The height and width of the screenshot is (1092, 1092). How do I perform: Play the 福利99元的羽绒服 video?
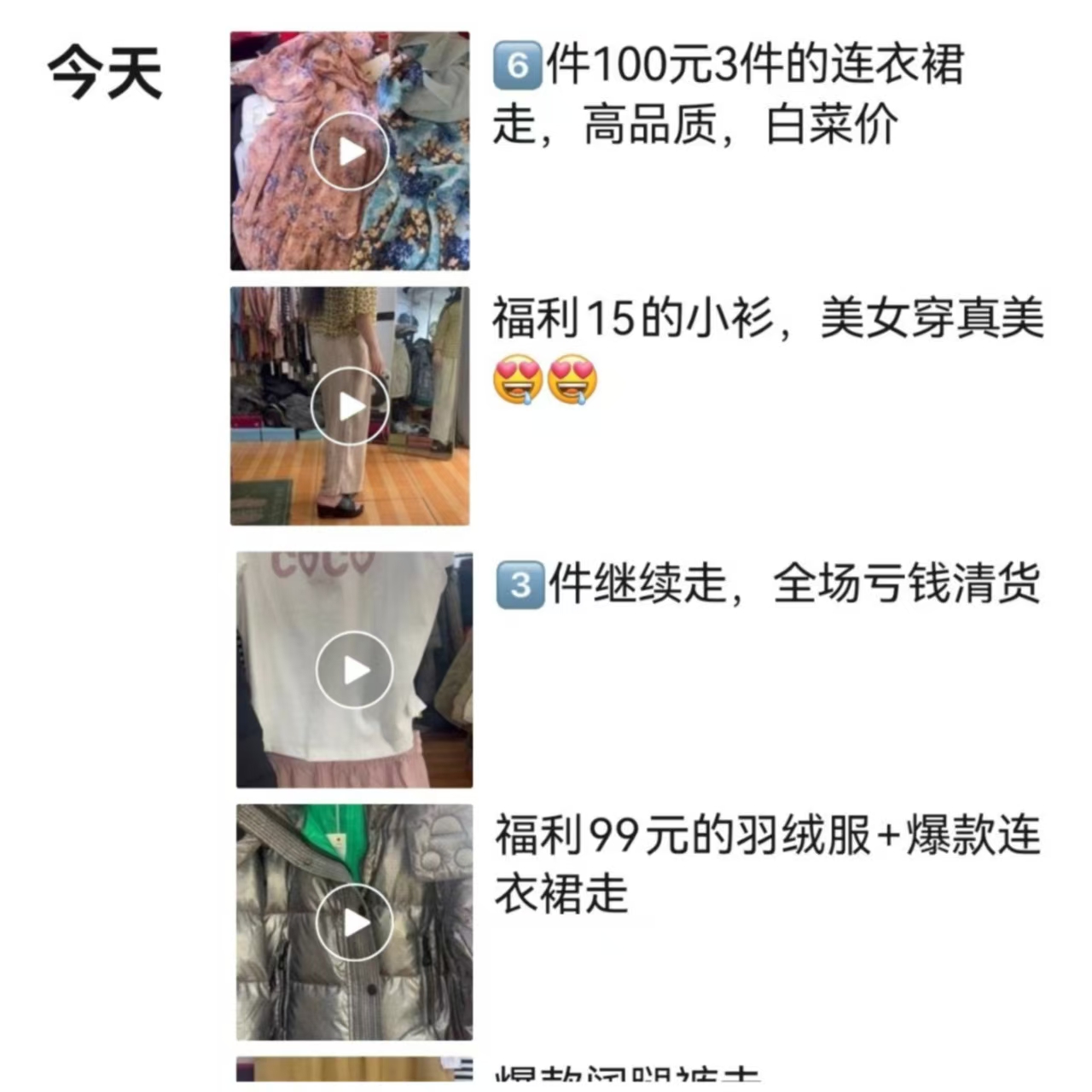point(354,922)
